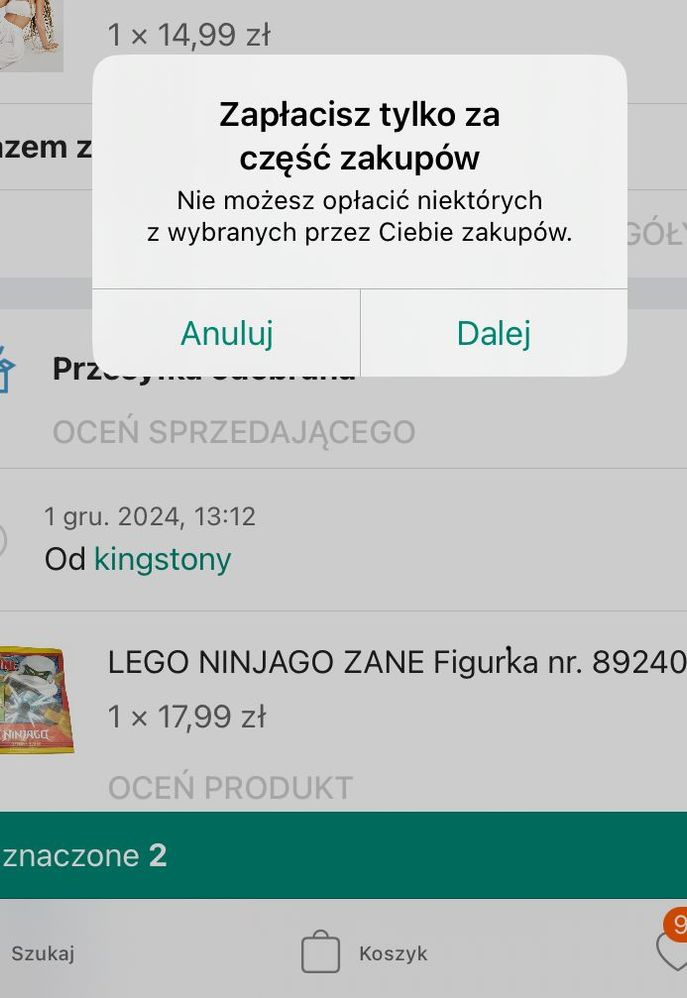
Task: Open the selected items bar
Action: (343, 855)
